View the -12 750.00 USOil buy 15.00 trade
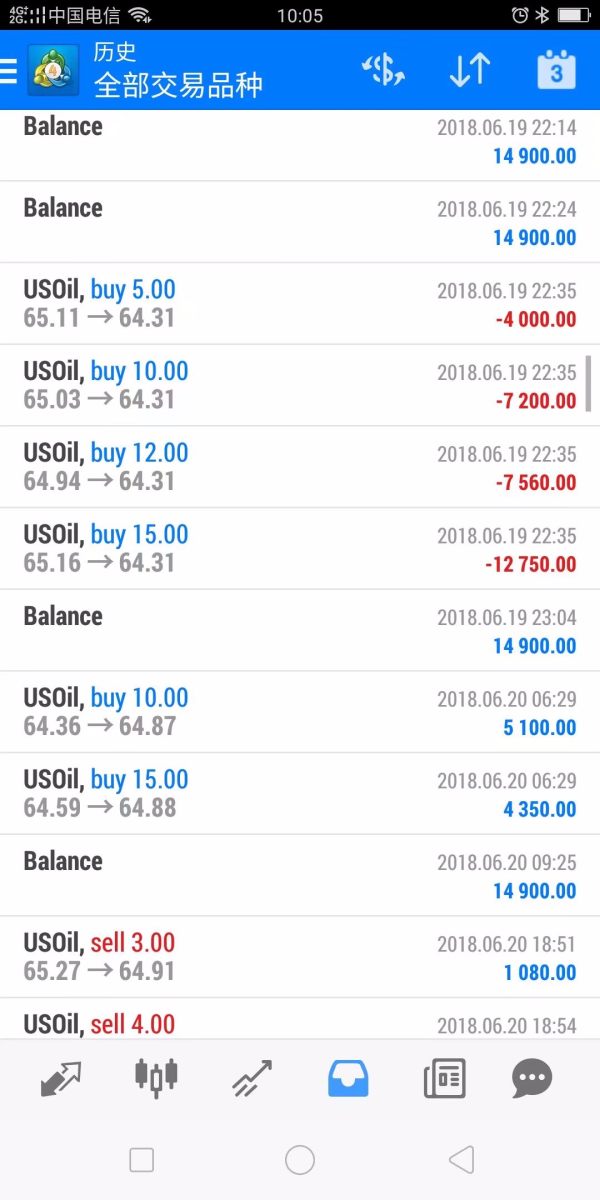The image size is (600, 1200). point(300,549)
